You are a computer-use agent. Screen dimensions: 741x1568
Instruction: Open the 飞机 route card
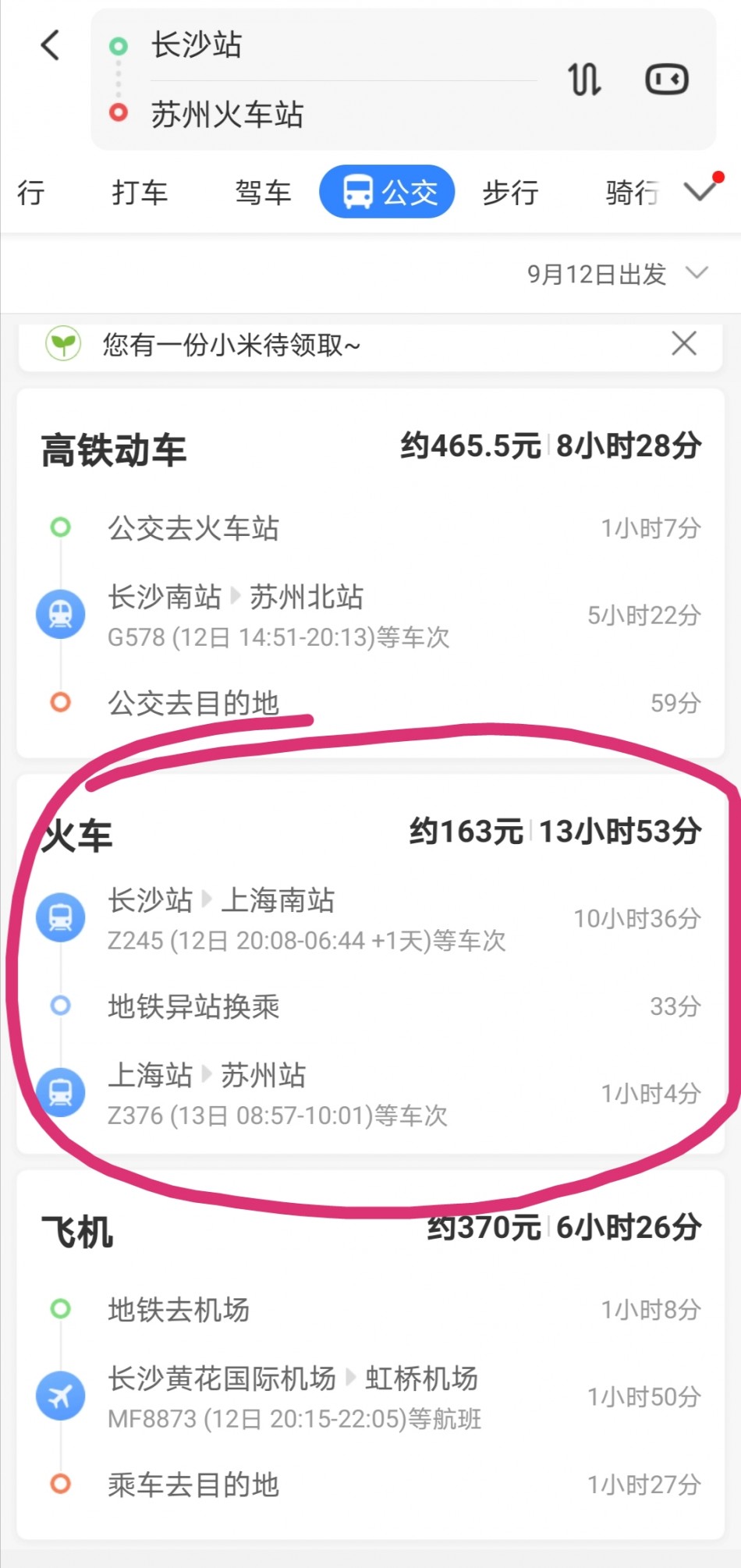point(370,1354)
